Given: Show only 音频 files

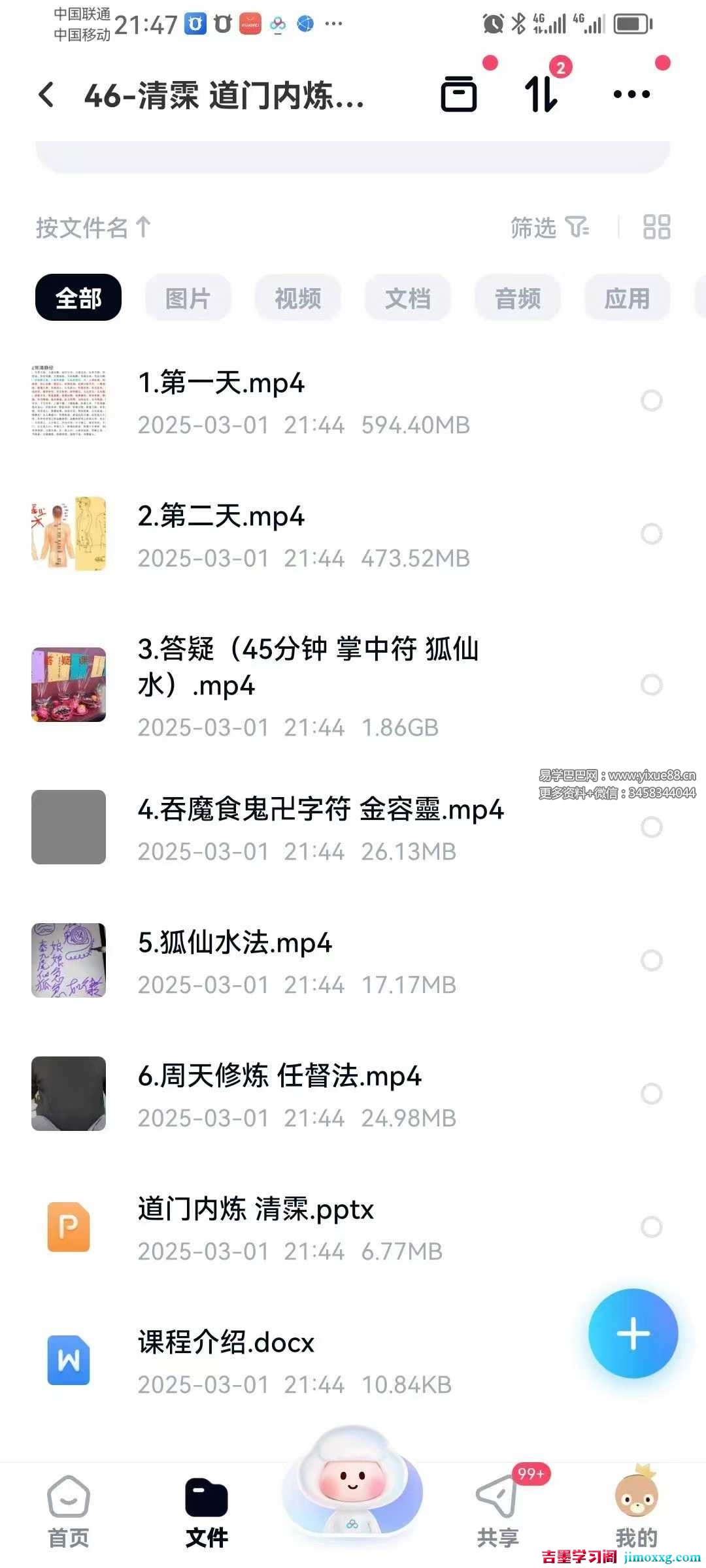Looking at the screenshot, I should [517, 298].
